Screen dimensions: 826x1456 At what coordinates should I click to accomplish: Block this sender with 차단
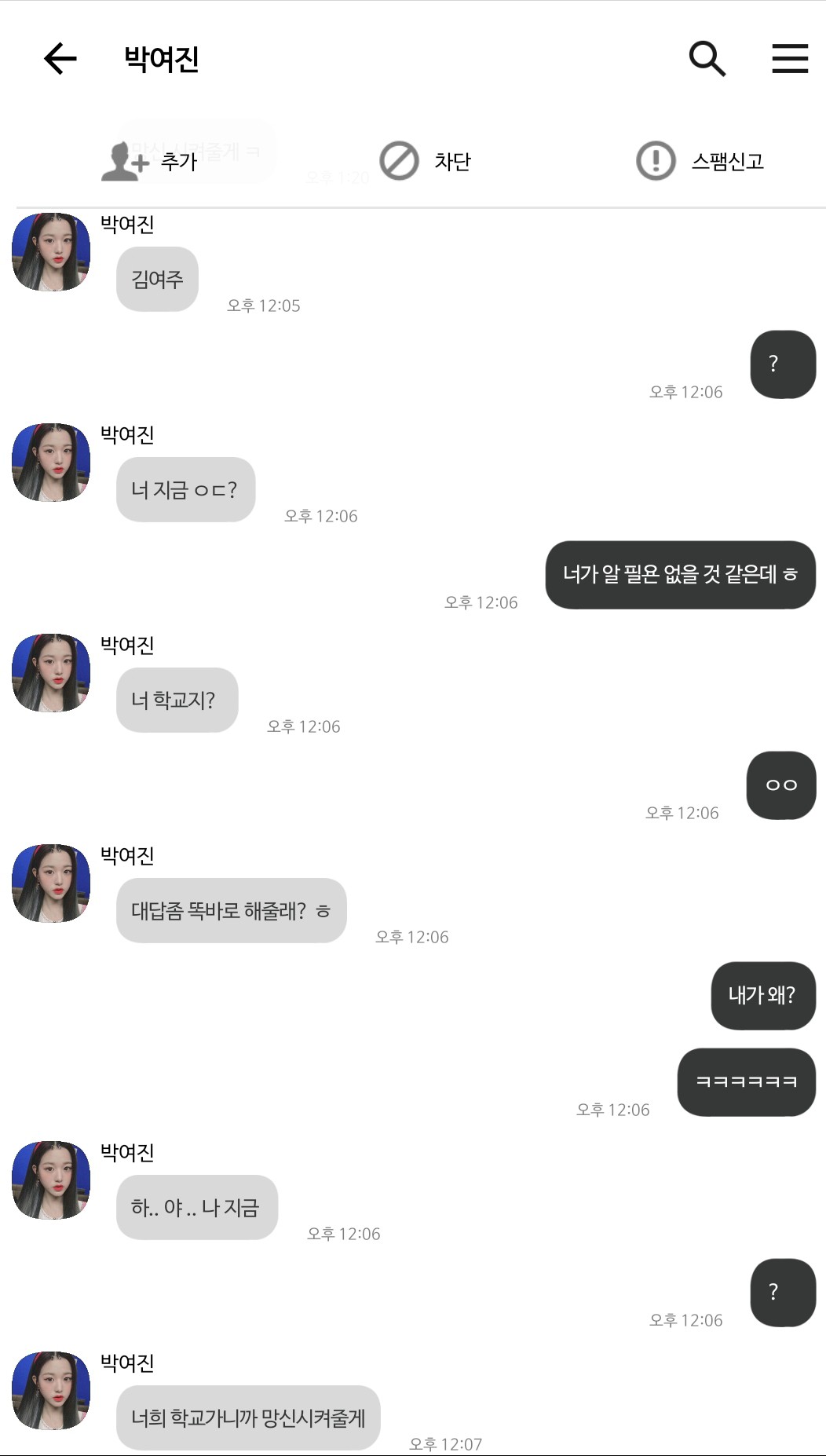point(426,162)
